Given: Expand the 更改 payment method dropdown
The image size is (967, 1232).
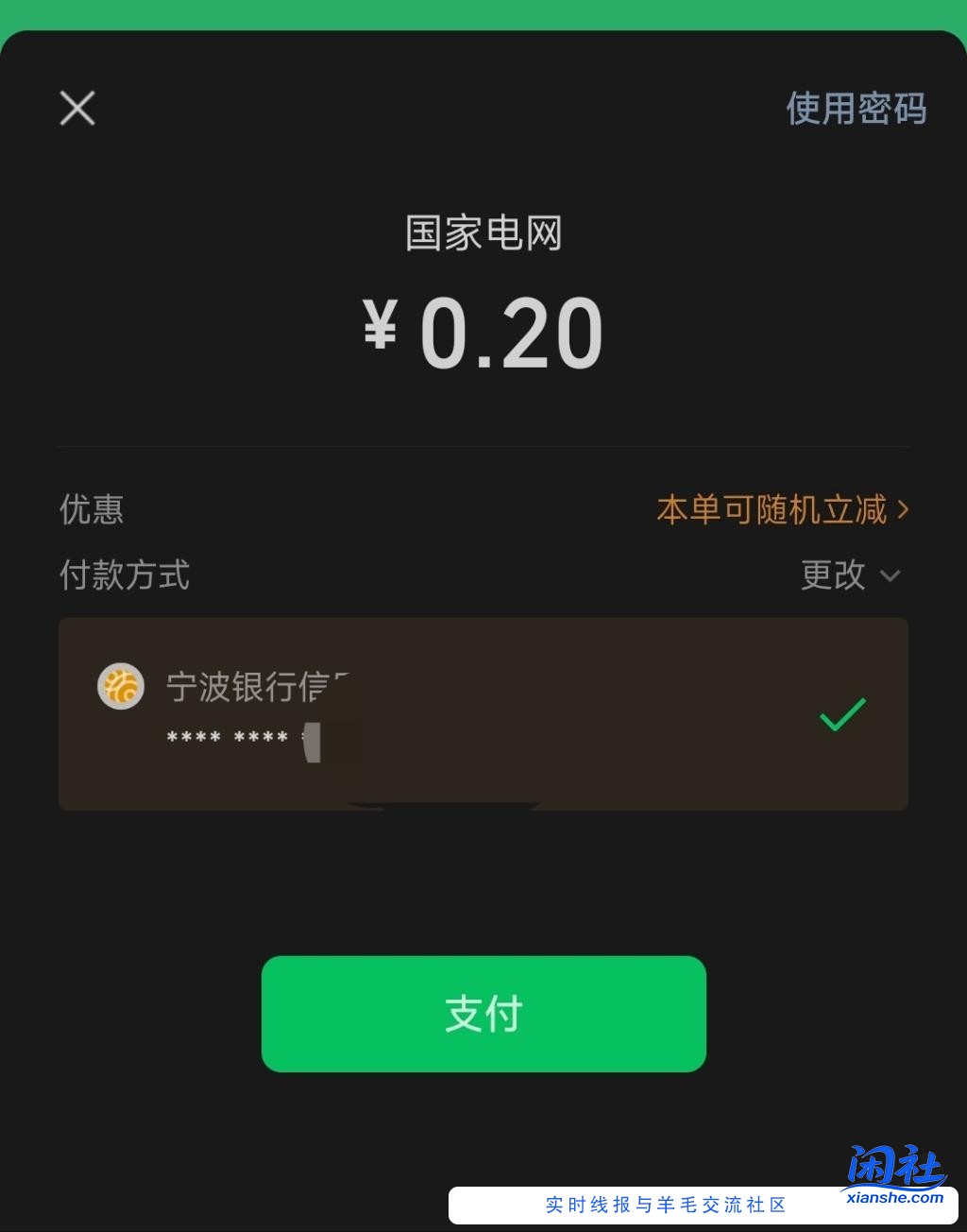Looking at the screenshot, I should pos(831,576).
